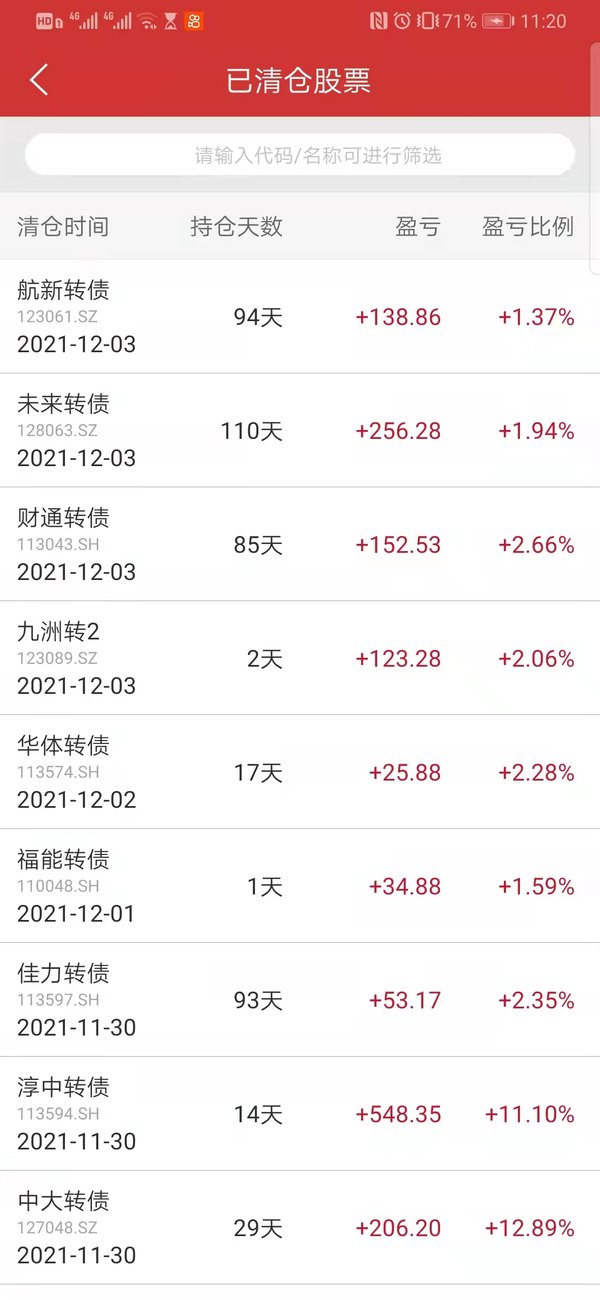View the 福能转债 entry

click(x=300, y=886)
